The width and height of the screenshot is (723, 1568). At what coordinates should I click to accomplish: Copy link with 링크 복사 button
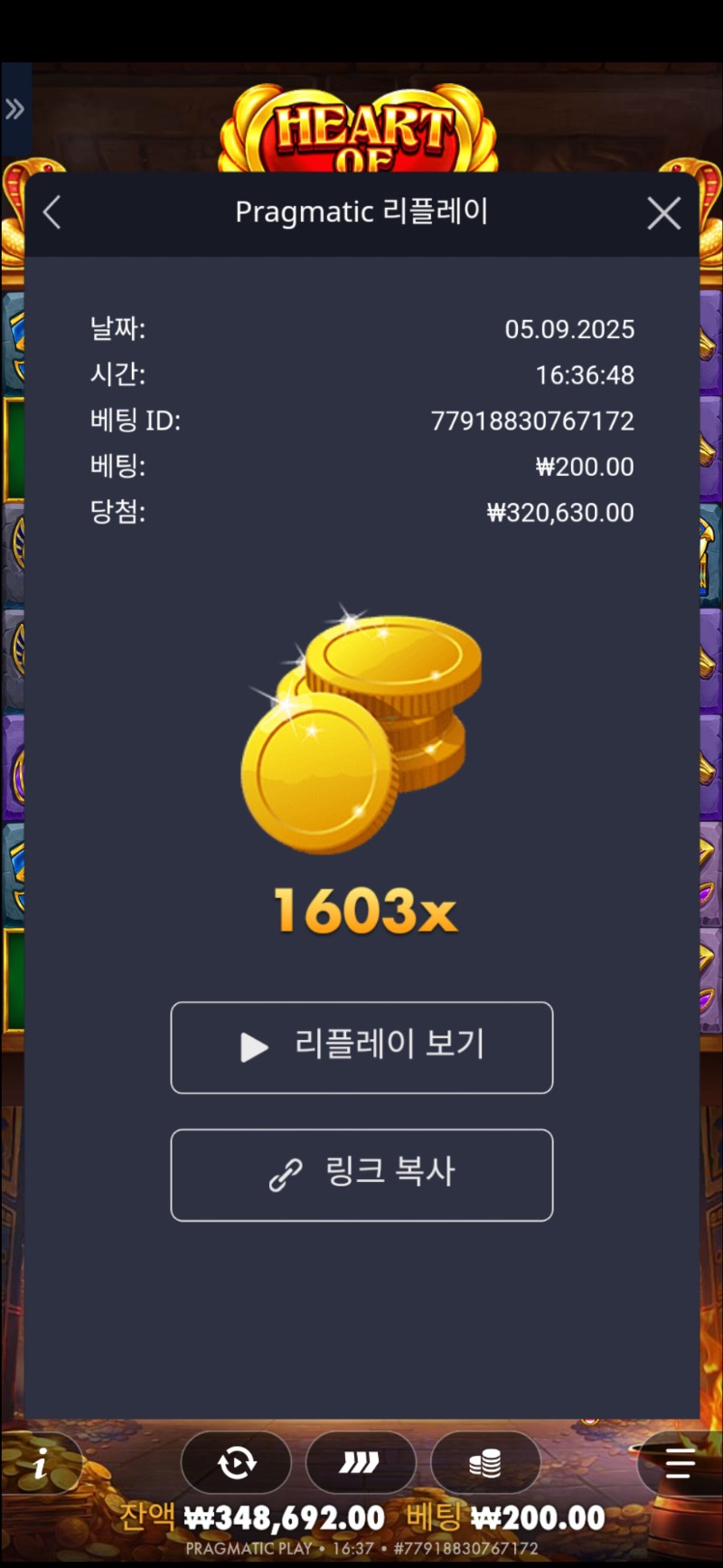point(361,1175)
